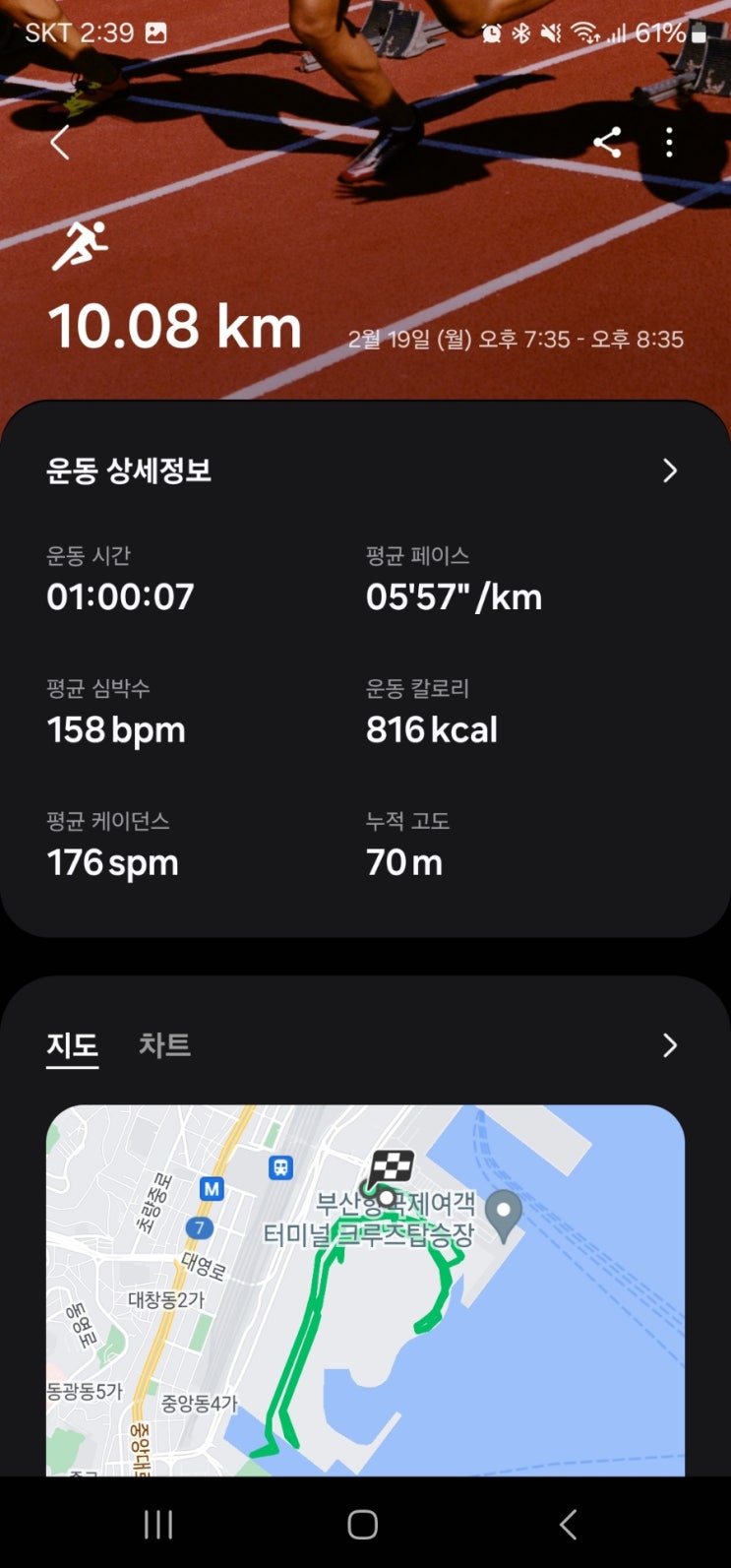Viewport: 731px width, 1568px height.
Task: Share this running workout
Action: point(607,143)
